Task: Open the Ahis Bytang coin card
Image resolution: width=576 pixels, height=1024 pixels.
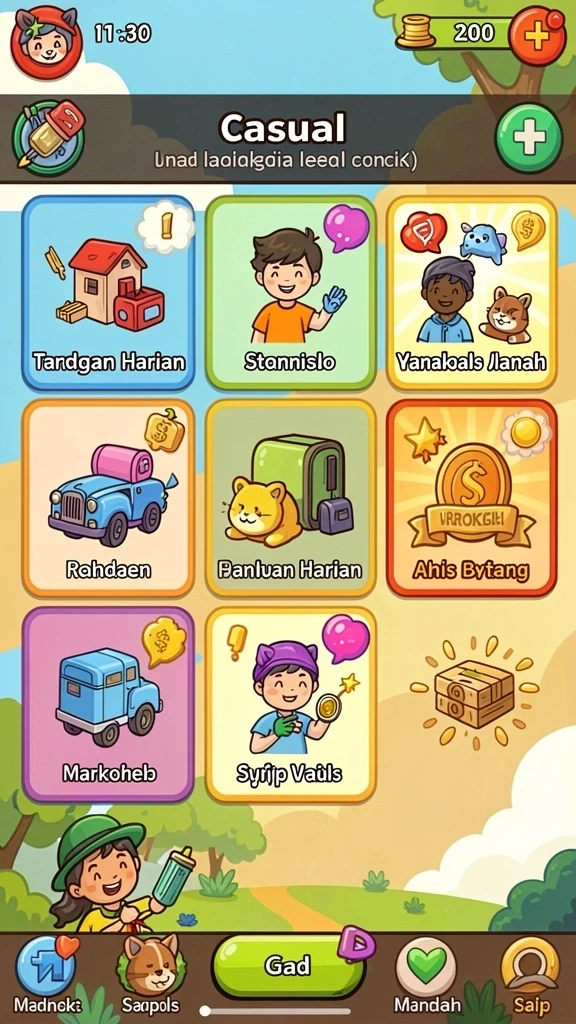Action: (x=472, y=498)
